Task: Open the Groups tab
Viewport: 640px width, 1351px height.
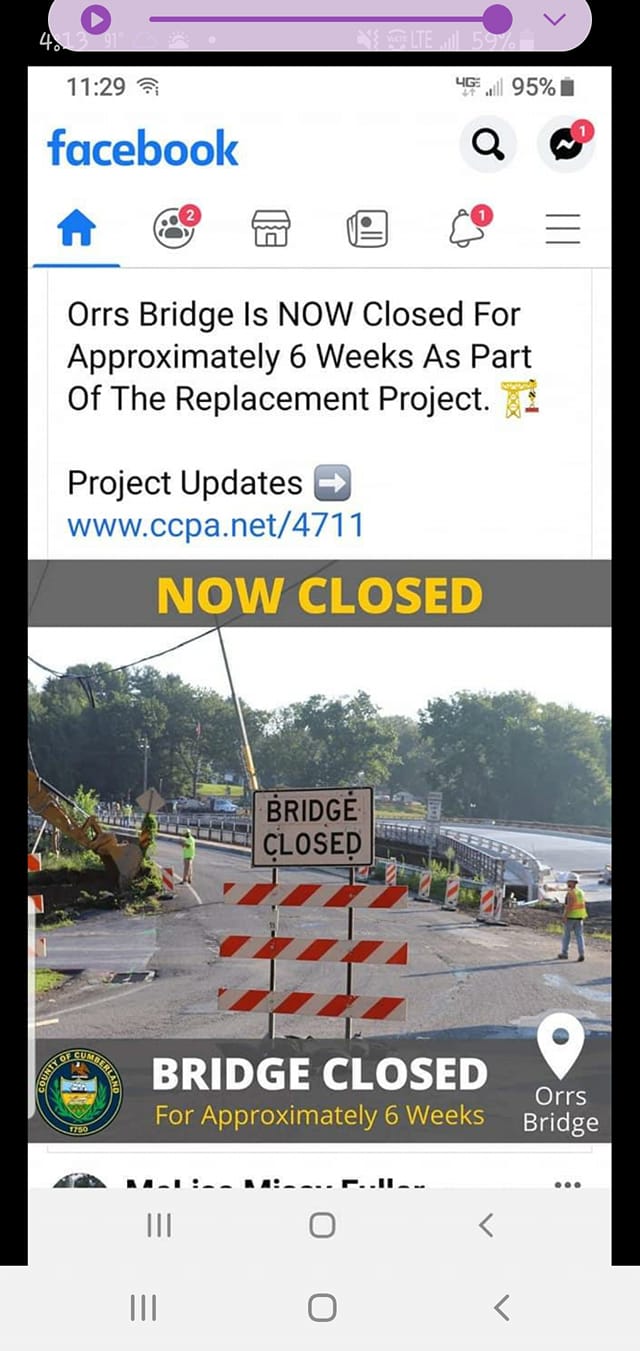Action: coord(175,229)
